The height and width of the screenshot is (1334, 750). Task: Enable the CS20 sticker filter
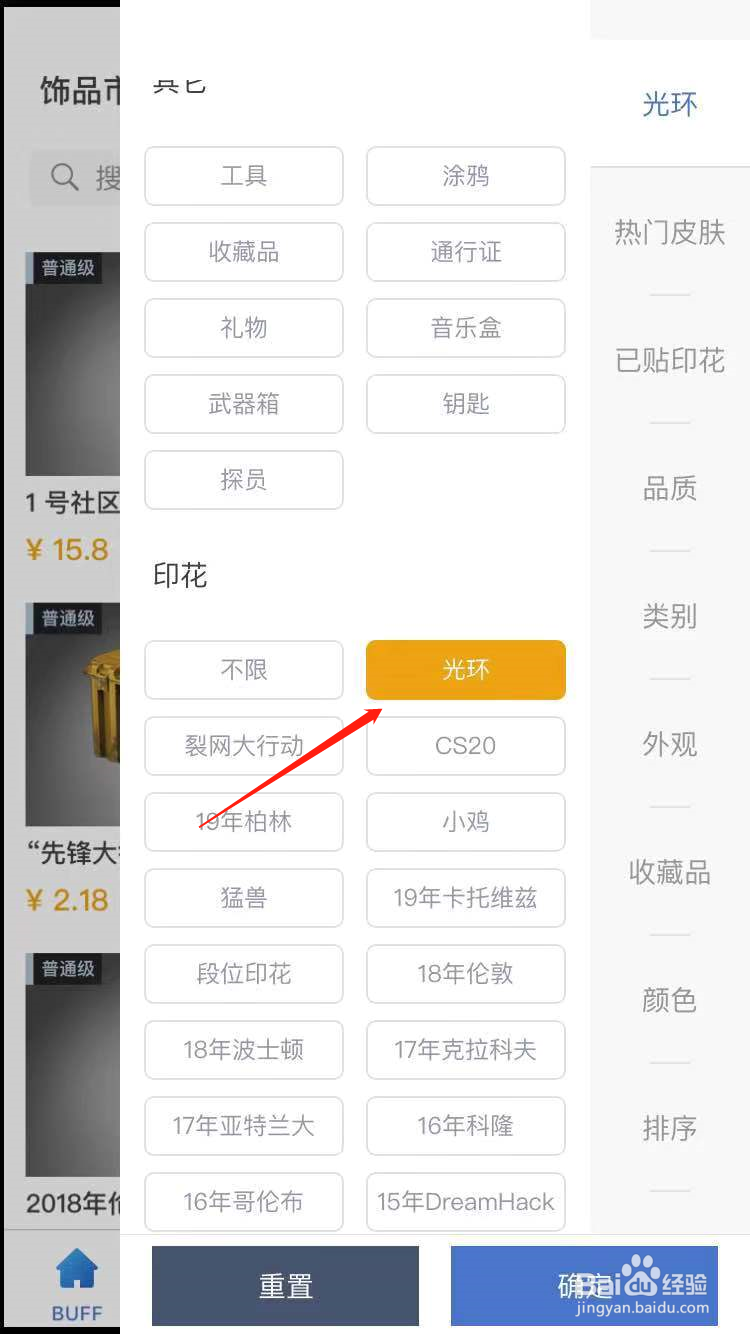point(465,746)
